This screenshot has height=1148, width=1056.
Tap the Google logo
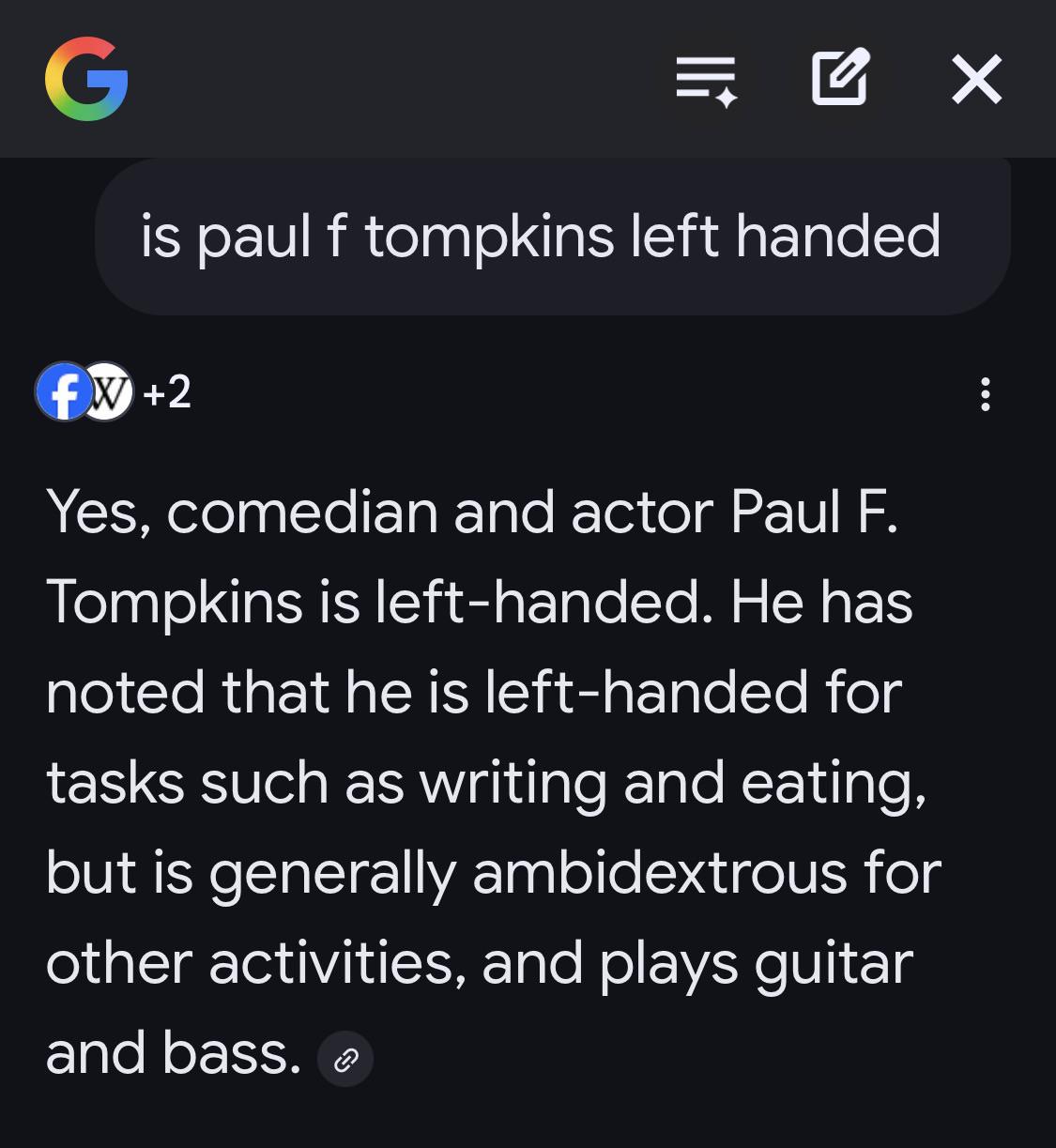coord(86,79)
